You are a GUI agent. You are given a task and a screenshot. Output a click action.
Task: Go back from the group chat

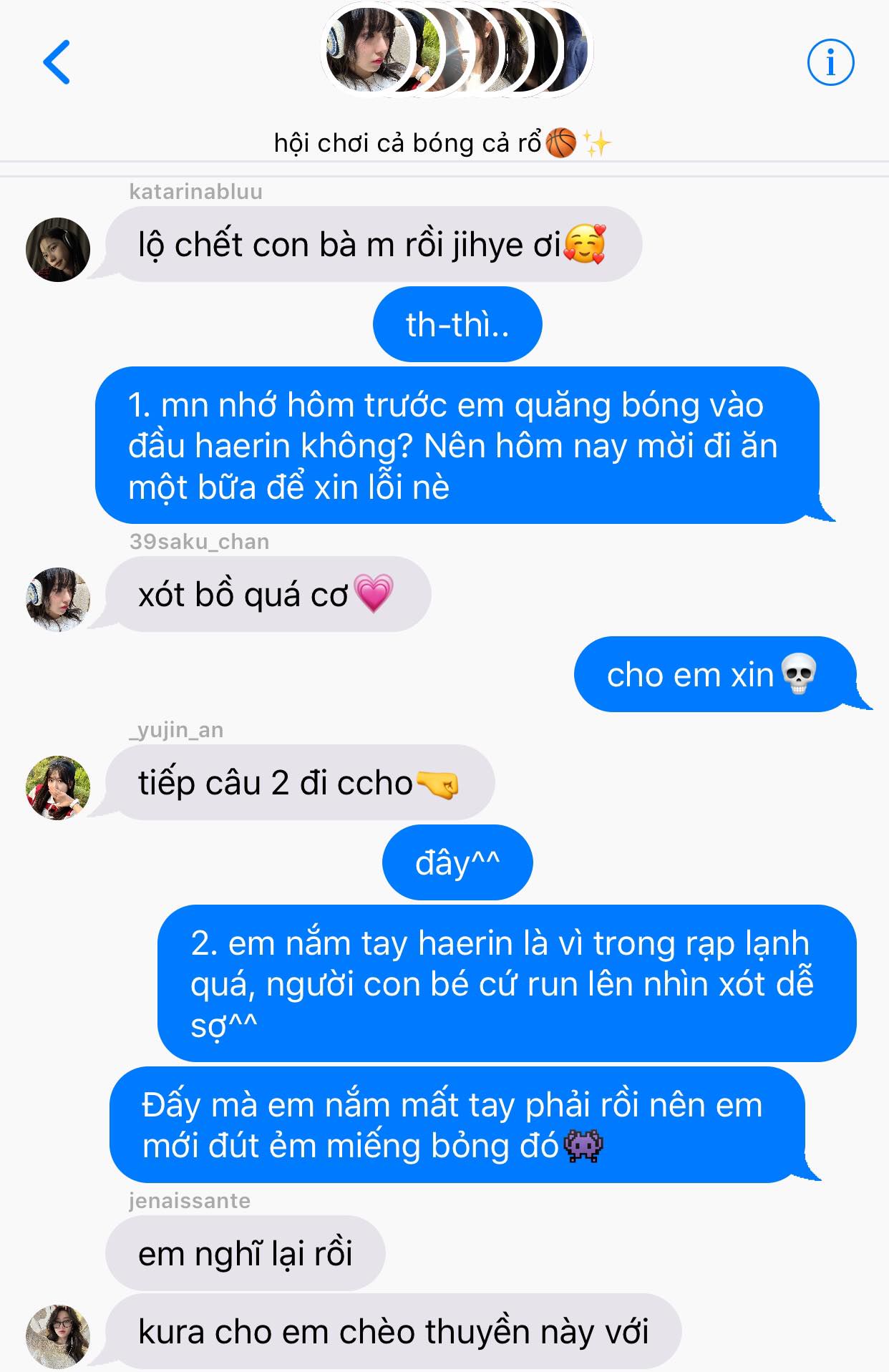[x=57, y=62]
